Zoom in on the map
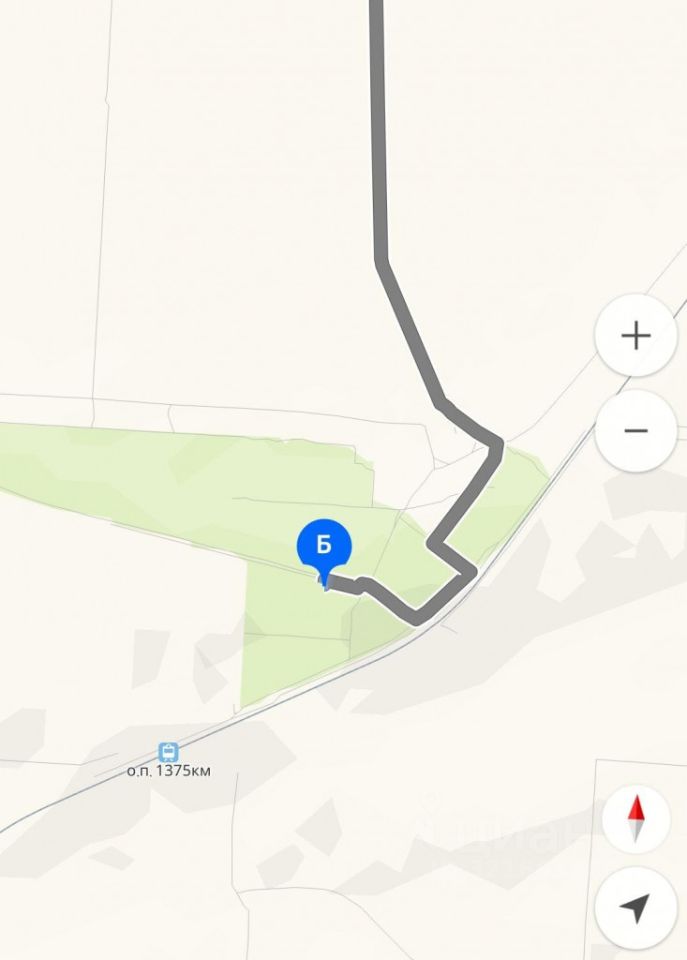Image resolution: width=687 pixels, height=960 pixels. [x=635, y=336]
